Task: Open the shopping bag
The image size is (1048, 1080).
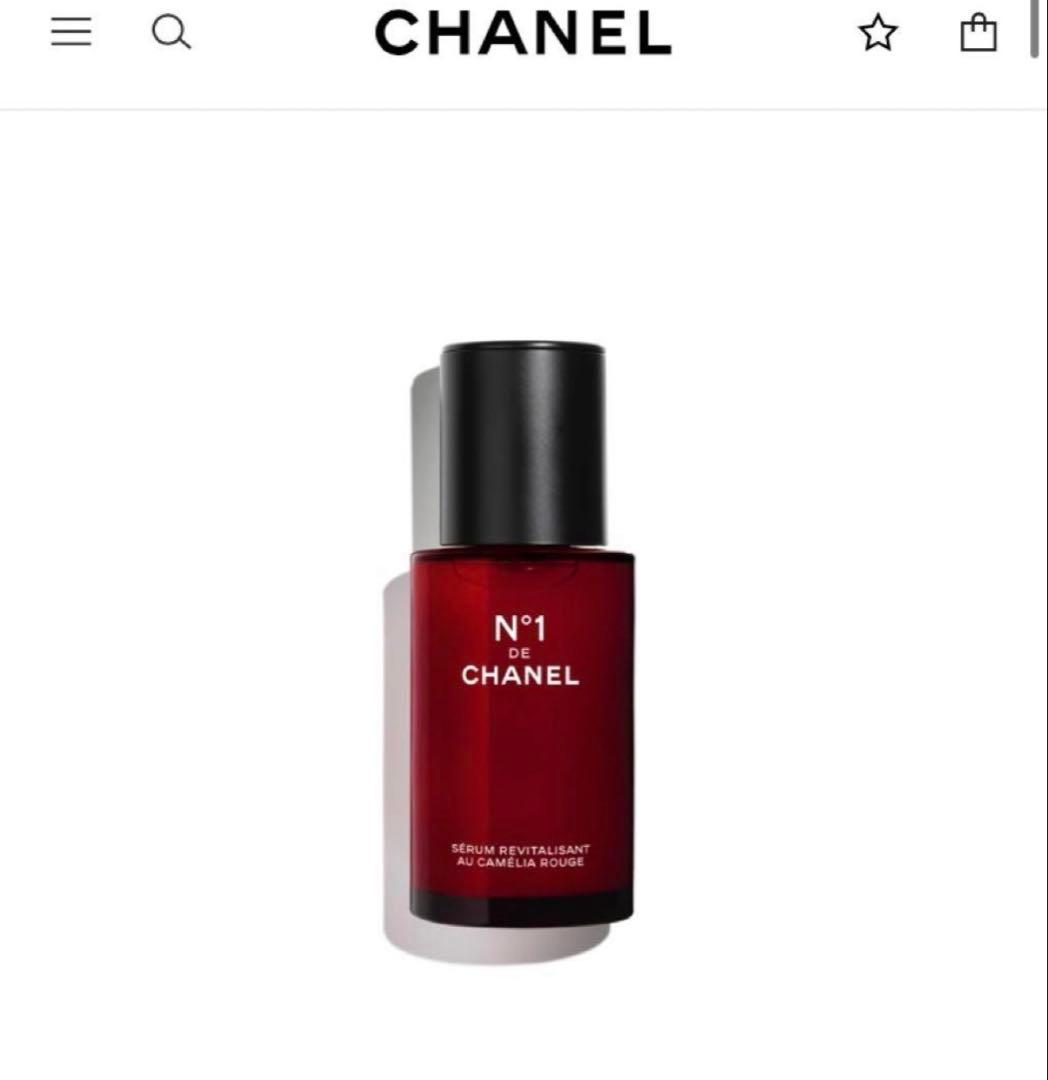Action: click(x=978, y=32)
